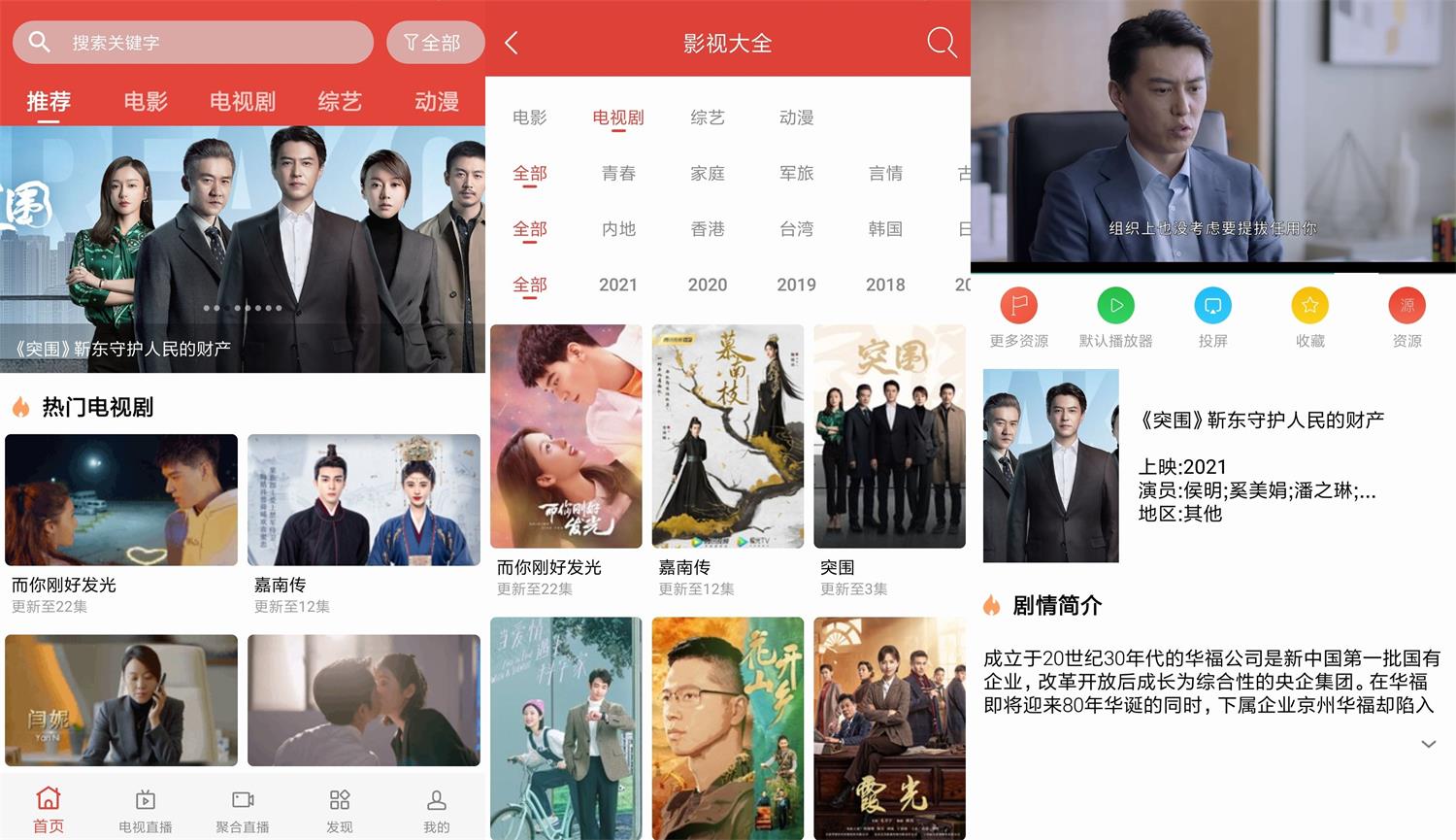The width and height of the screenshot is (1456, 840).
Task: Open search on the 影视大全 page
Action: [941, 43]
